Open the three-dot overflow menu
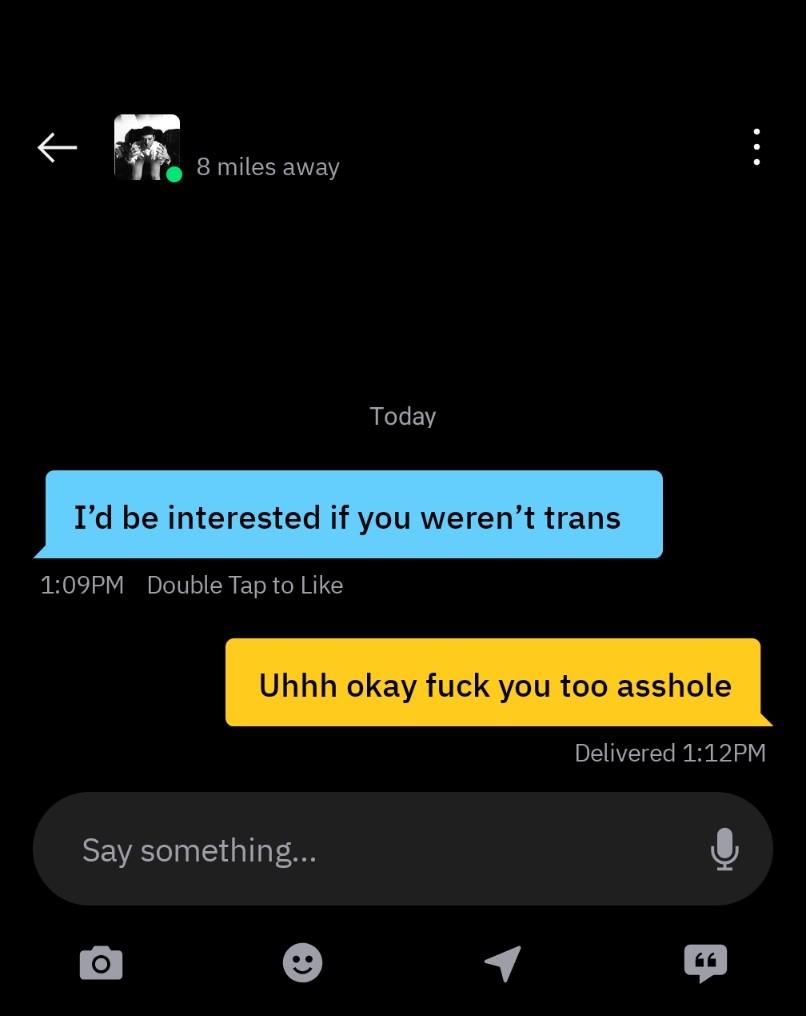806x1016 pixels. pyautogui.click(x=757, y=147)
